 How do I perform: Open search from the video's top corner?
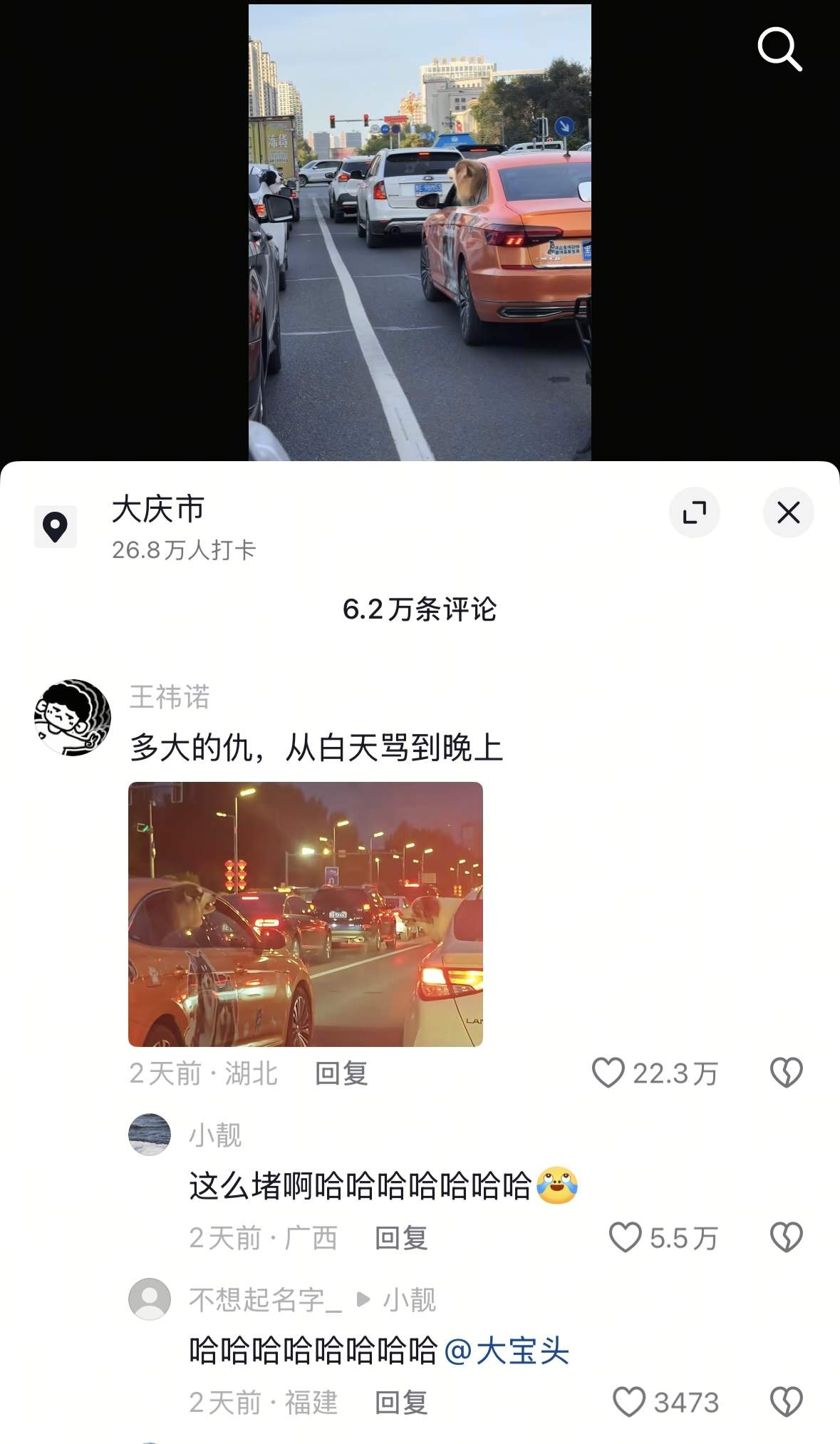click(x=779, y=49)
